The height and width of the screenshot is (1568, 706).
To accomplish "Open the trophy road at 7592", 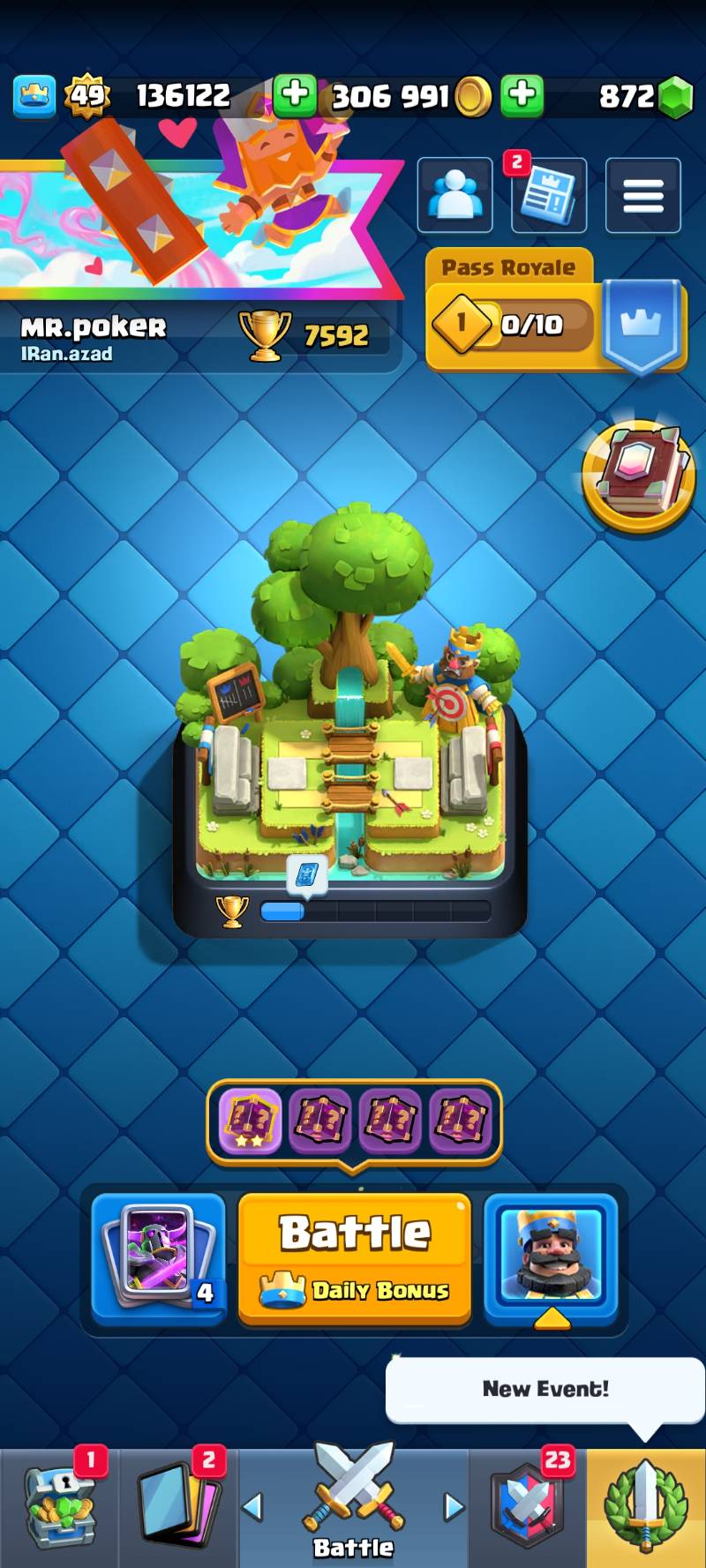I will coord(313,335).
